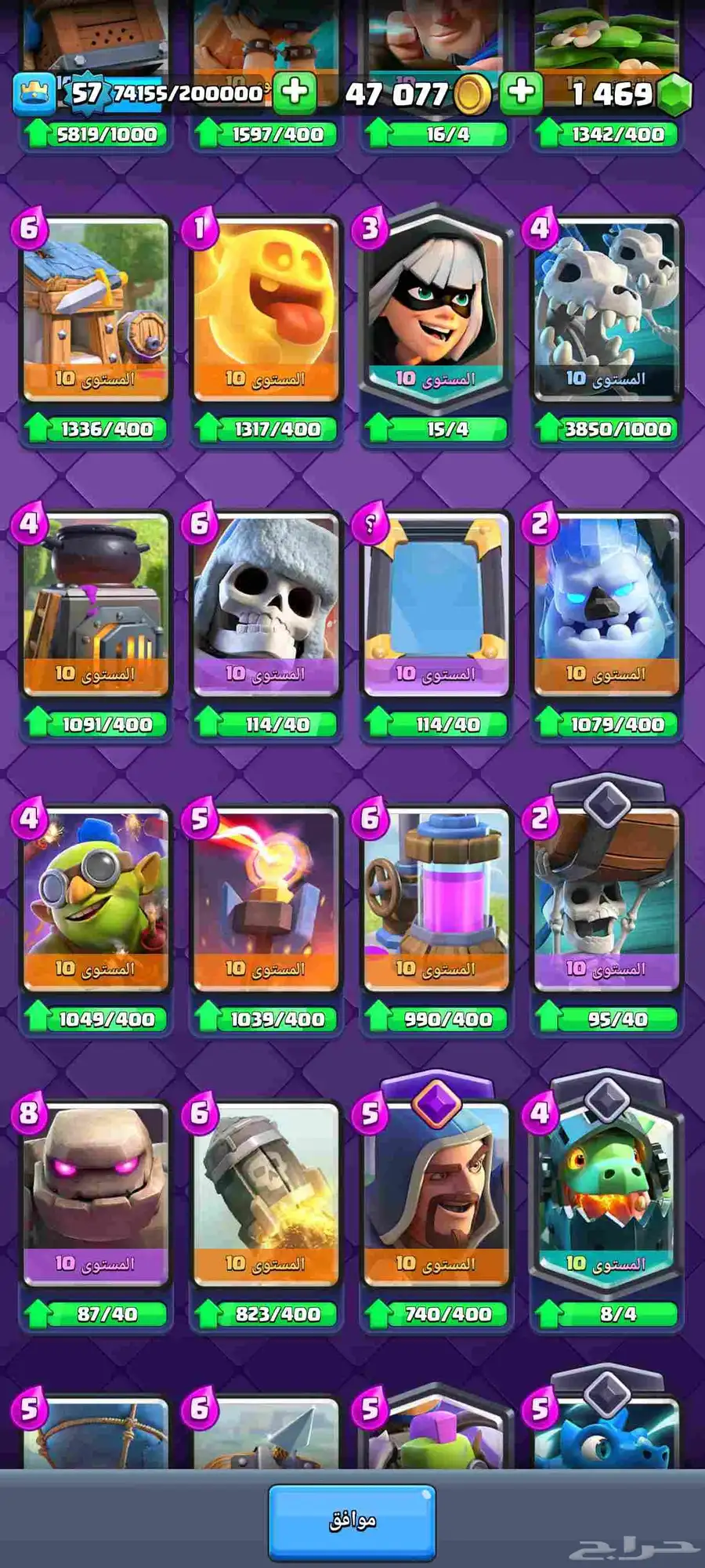The width and height of the screenshot is (705, 1568).
Task: Open the Wizard card
Action: pos(435,1195)
